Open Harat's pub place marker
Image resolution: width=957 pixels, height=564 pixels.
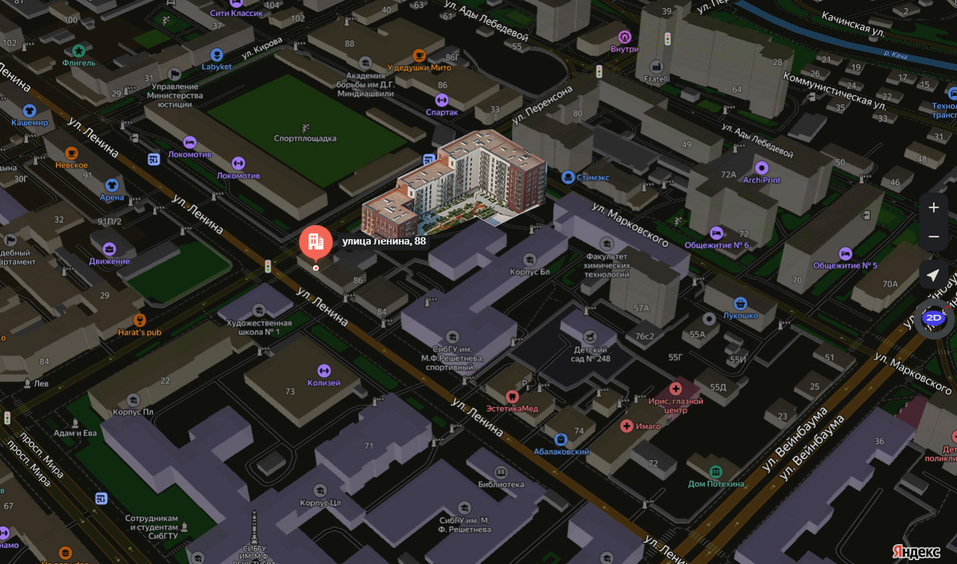[139, 321]
